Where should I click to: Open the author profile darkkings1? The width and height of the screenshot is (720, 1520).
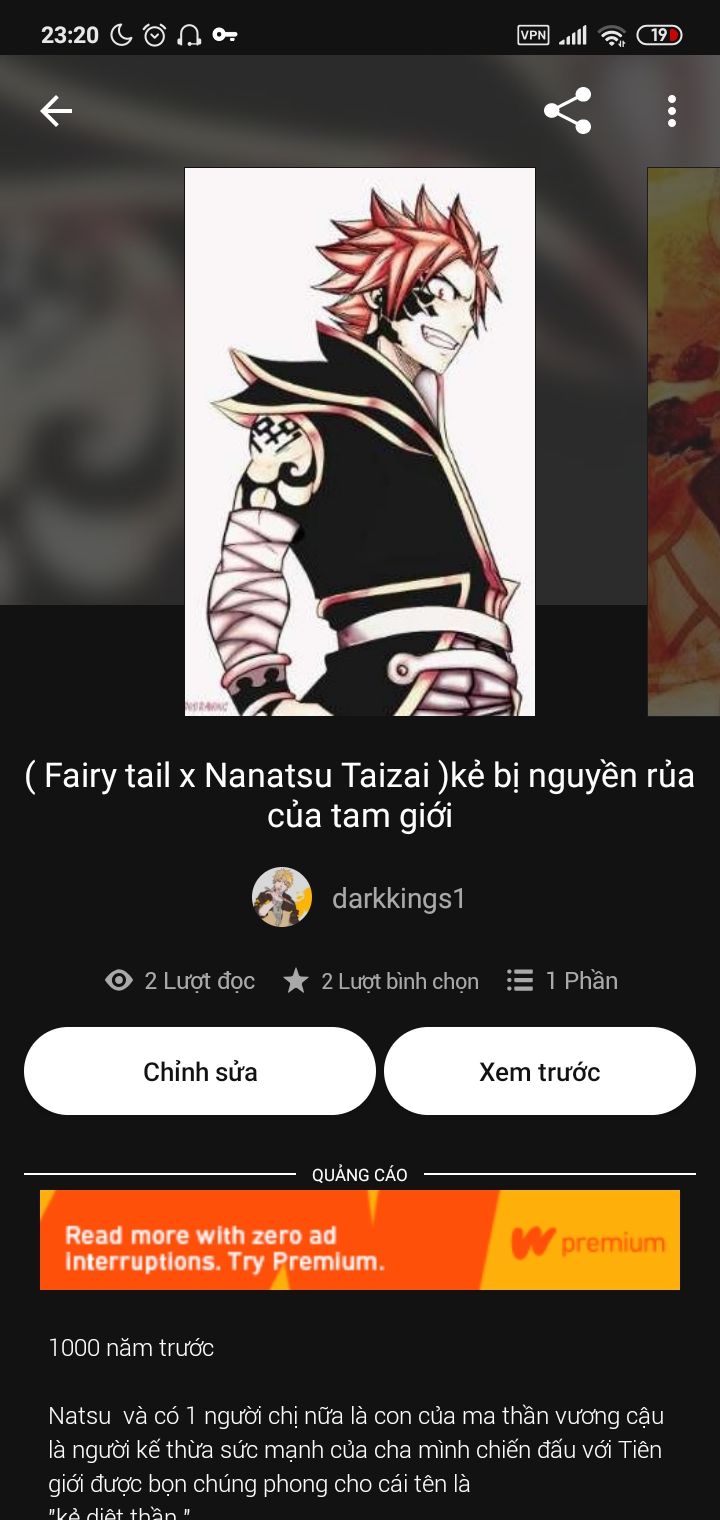360,898
